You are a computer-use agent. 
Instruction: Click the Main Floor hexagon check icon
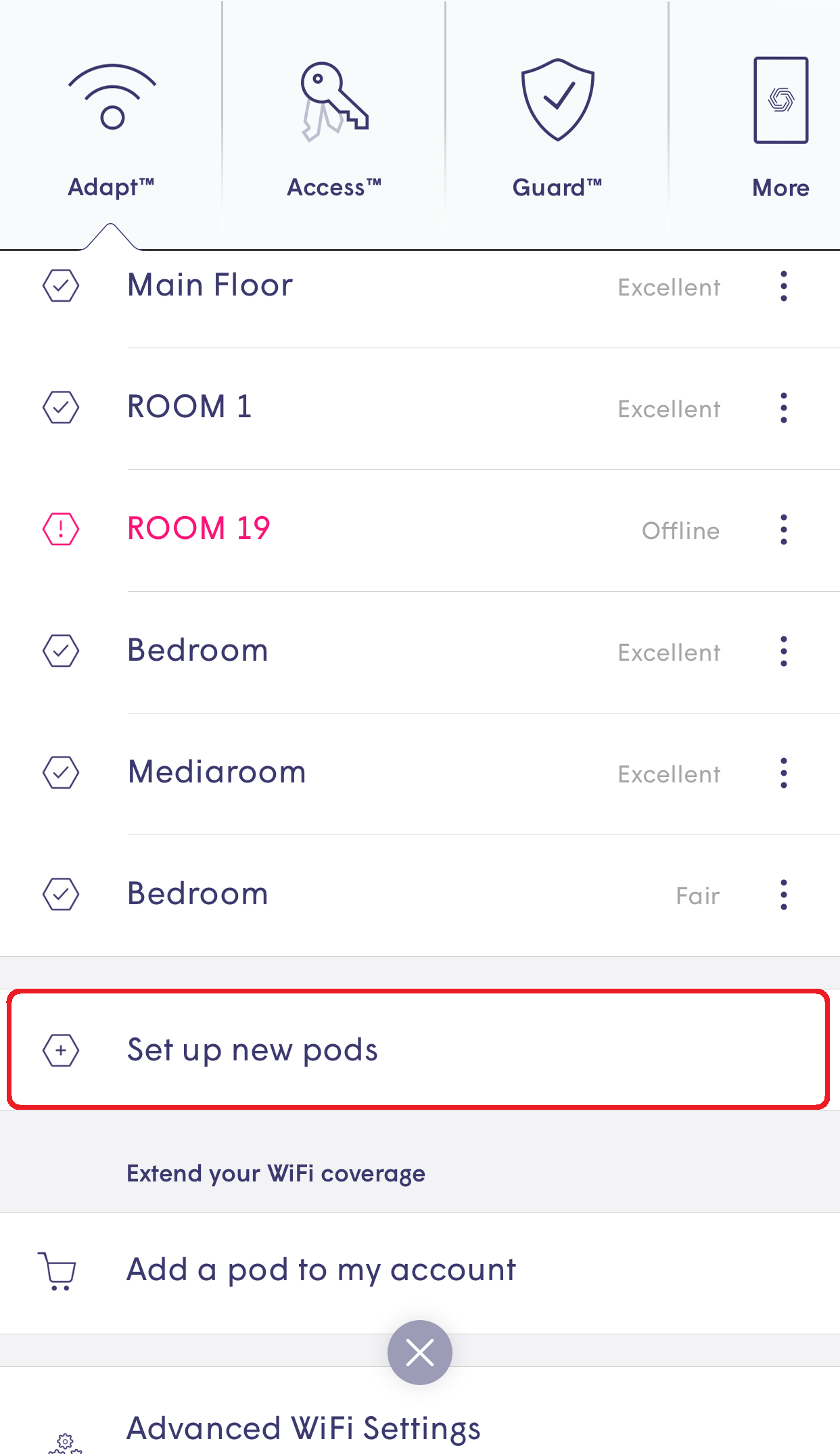[x=60, y=285]
